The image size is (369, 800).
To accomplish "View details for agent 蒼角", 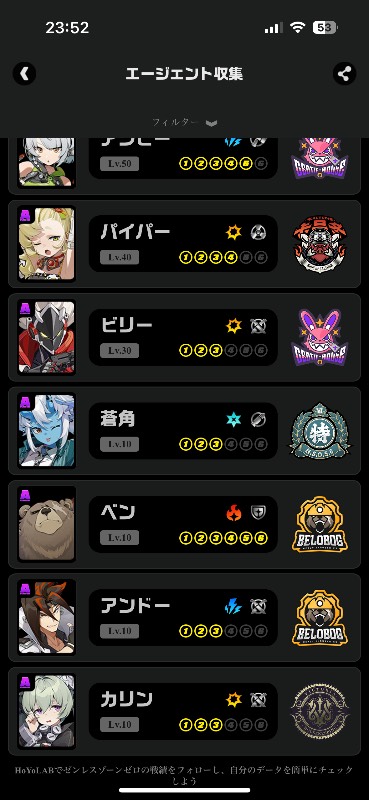I will click(x=184, y=431).
